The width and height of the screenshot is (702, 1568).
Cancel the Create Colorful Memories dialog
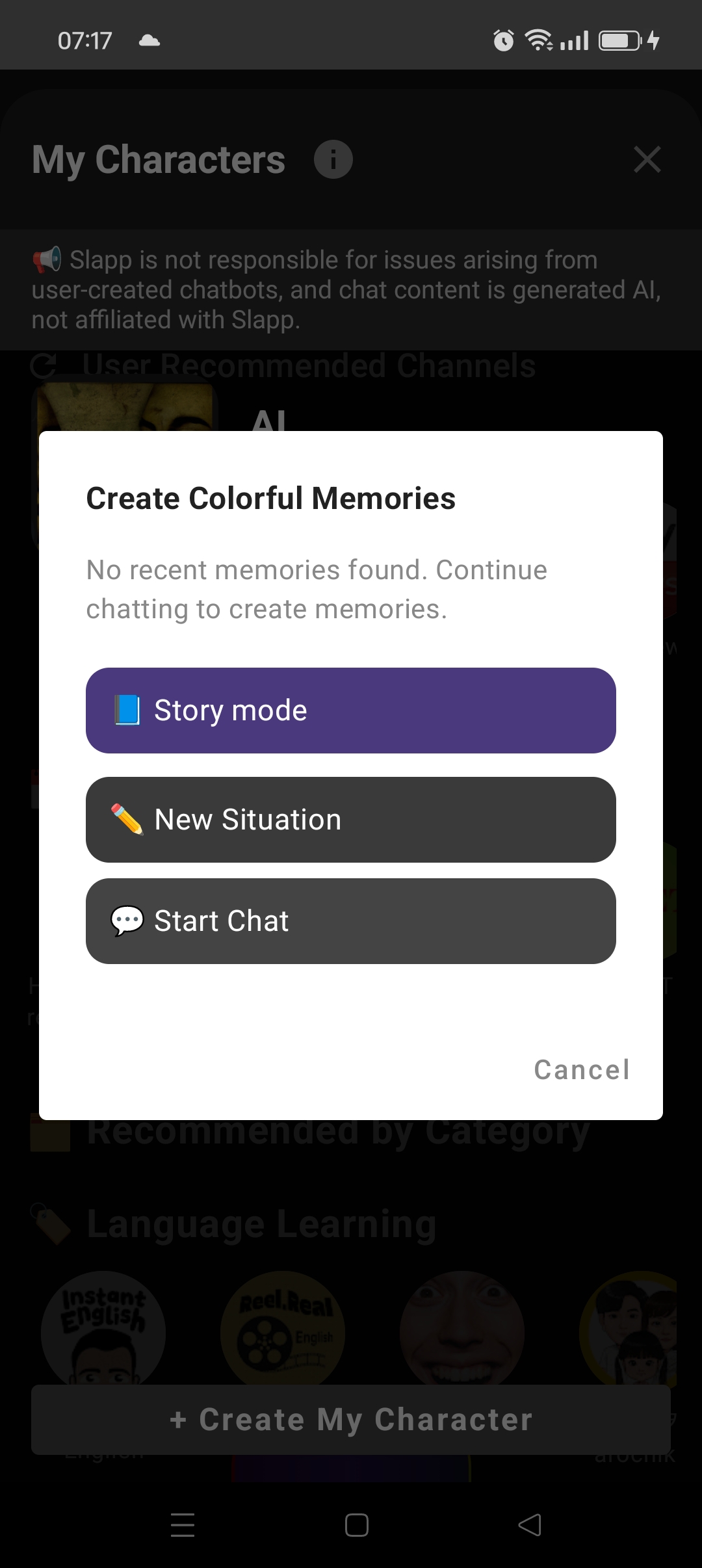(582, 1070)
